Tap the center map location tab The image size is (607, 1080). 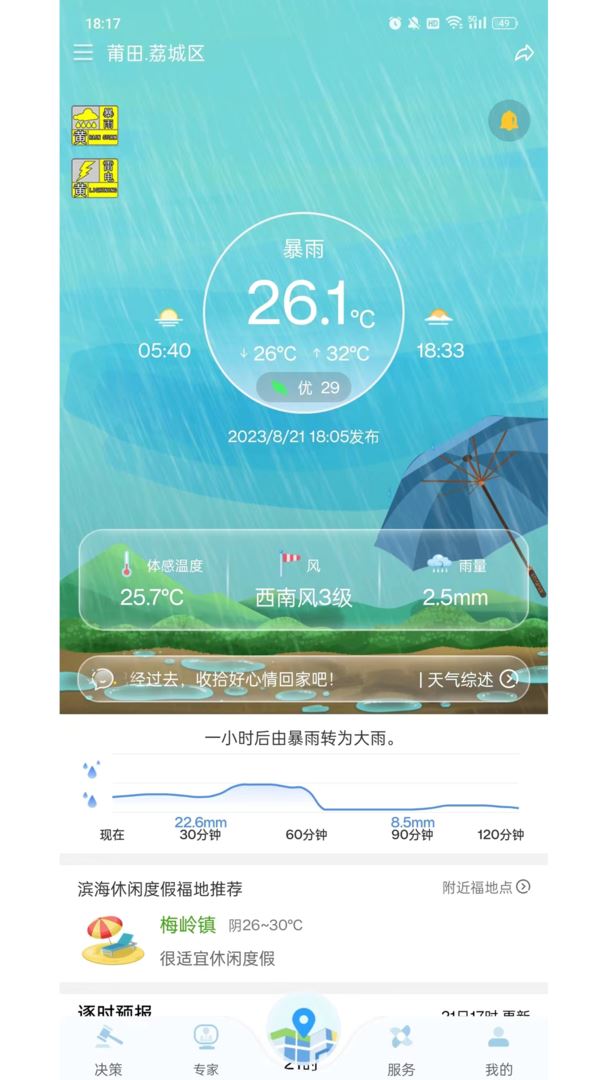click(303, 1035)
